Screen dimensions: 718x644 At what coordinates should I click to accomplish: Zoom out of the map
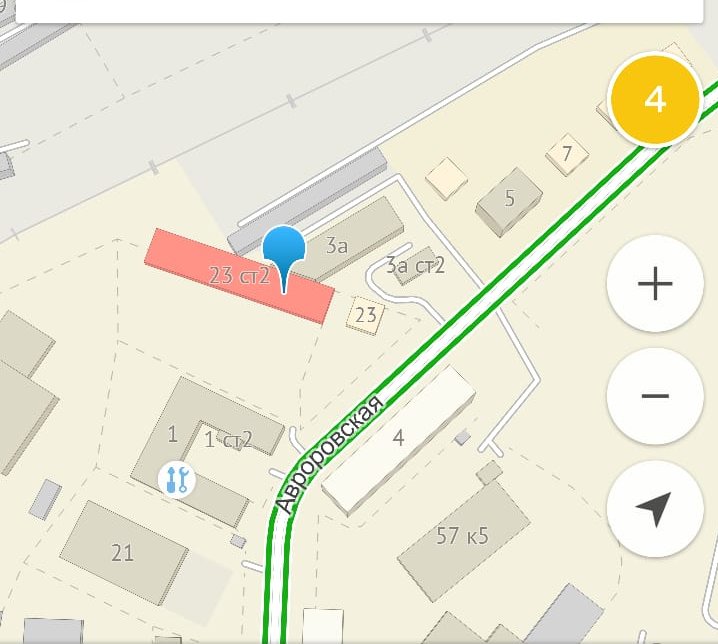[655, 396]
